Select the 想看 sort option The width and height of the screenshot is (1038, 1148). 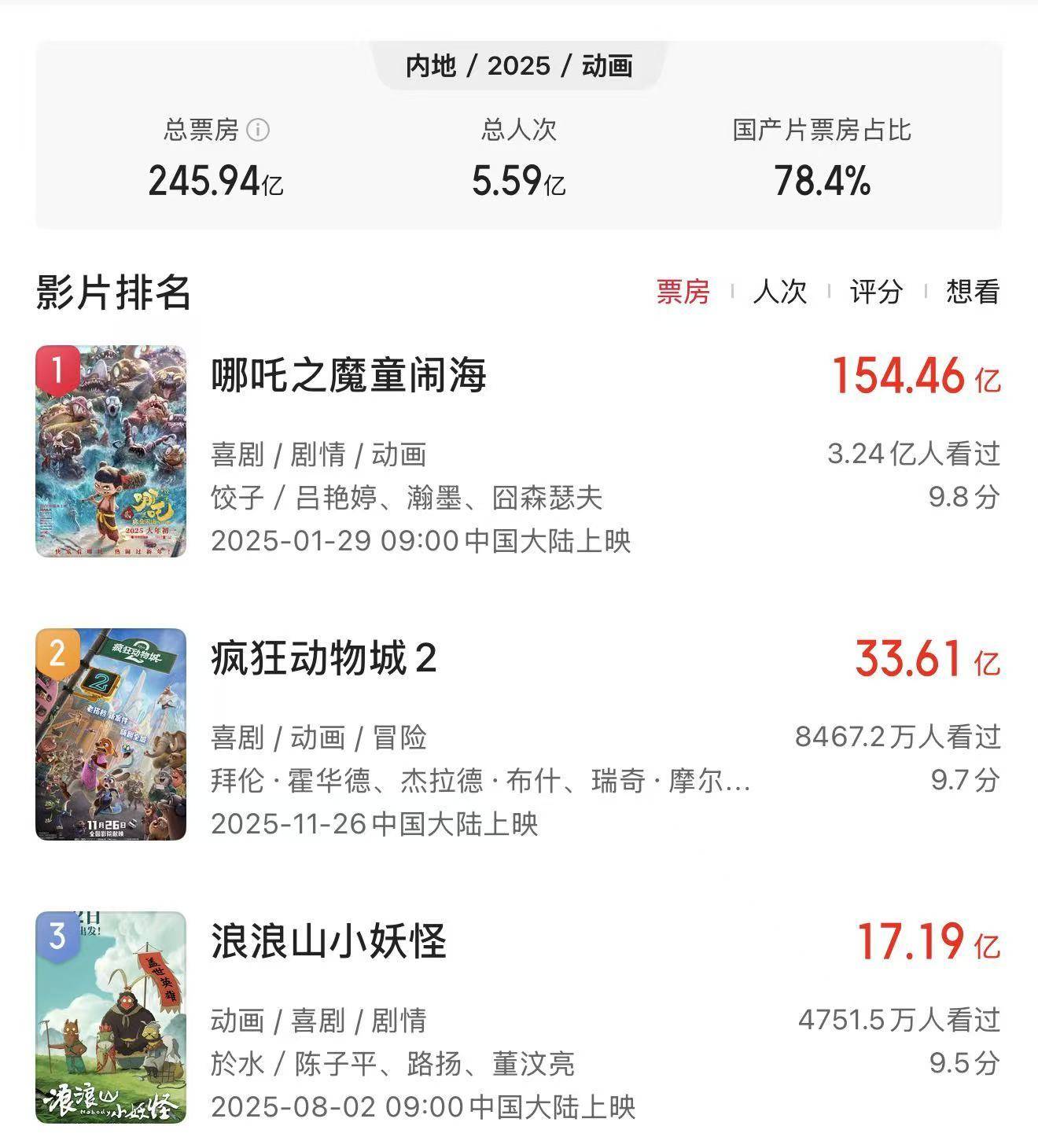click(972, 292)
